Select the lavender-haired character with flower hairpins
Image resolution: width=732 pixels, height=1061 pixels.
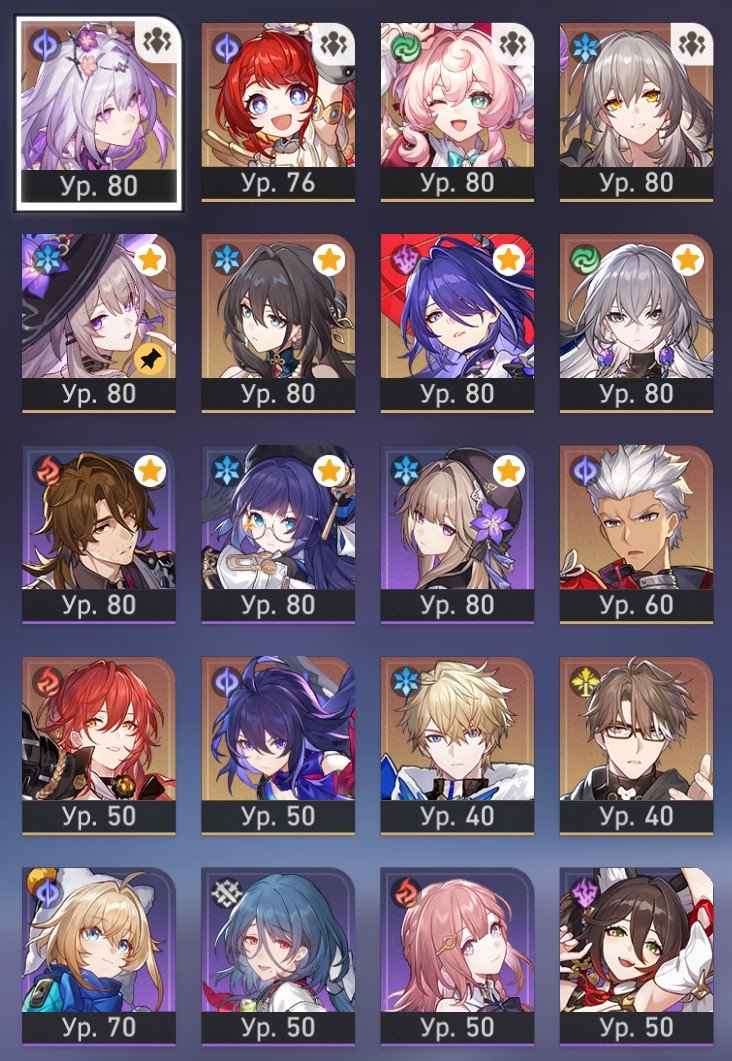tap(97, 100)
